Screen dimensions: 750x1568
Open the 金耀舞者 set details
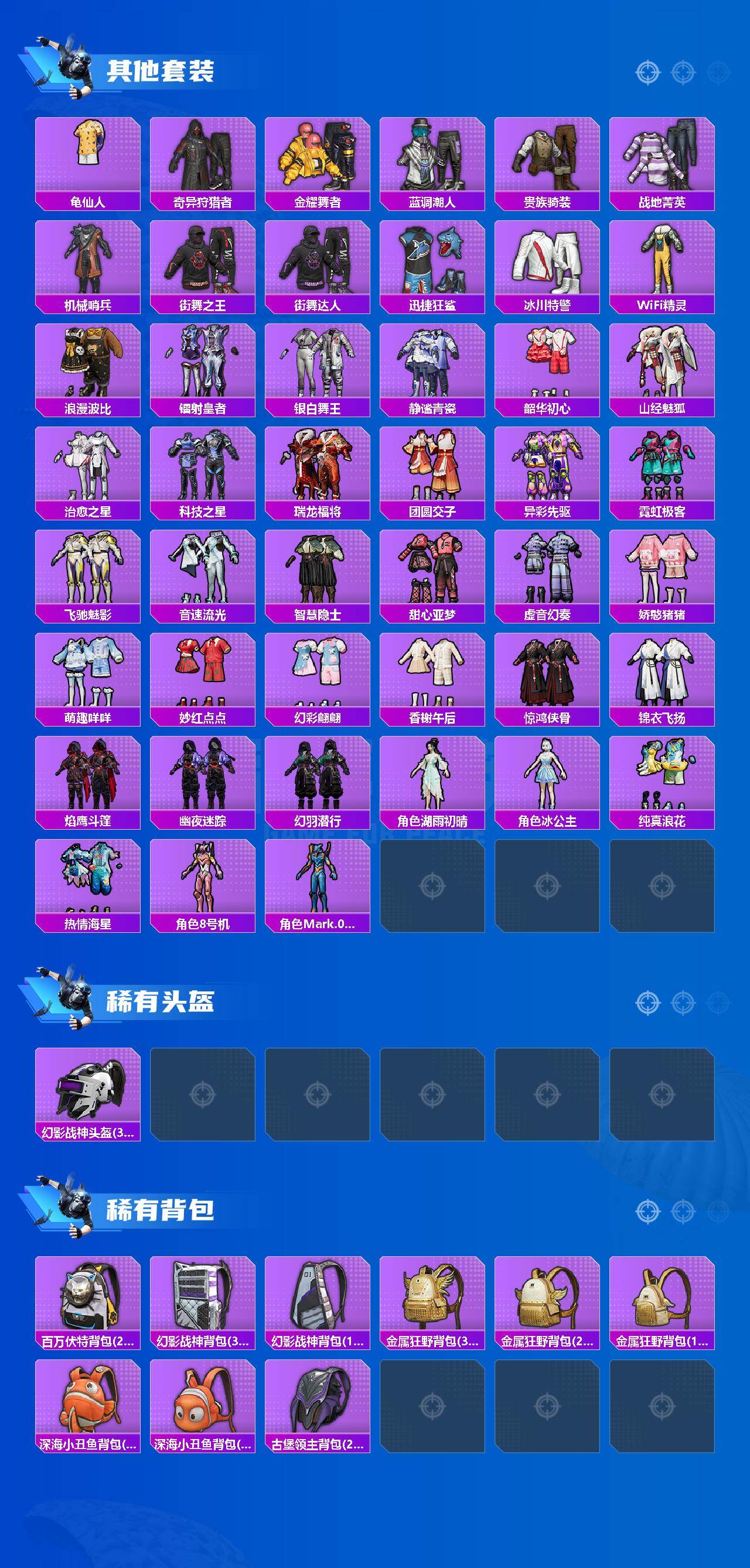[x=316, y=158]
